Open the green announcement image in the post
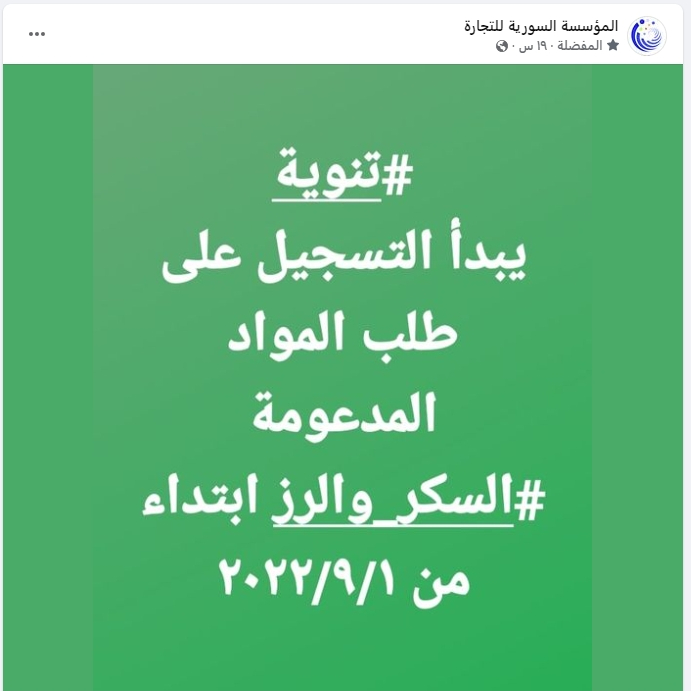691x691 pixels. click(345, 378)
